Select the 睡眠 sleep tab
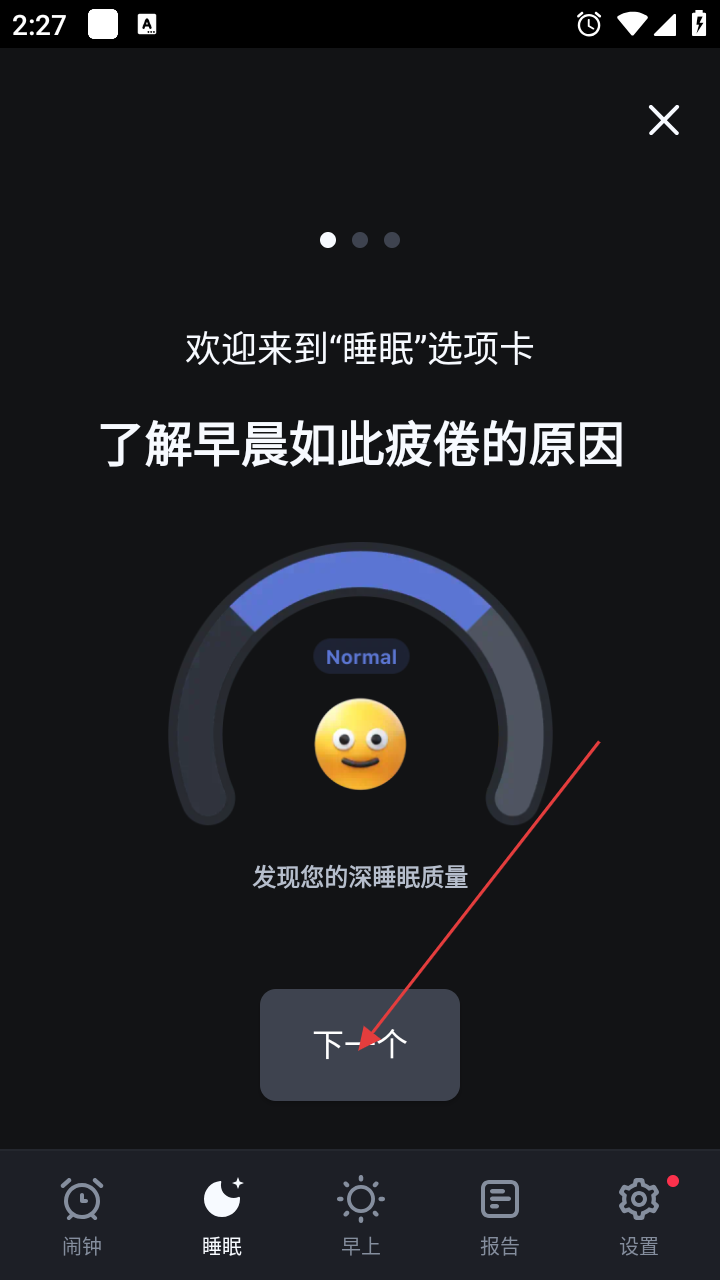This screenshot has width=720, height=1280. (222, 1215)
